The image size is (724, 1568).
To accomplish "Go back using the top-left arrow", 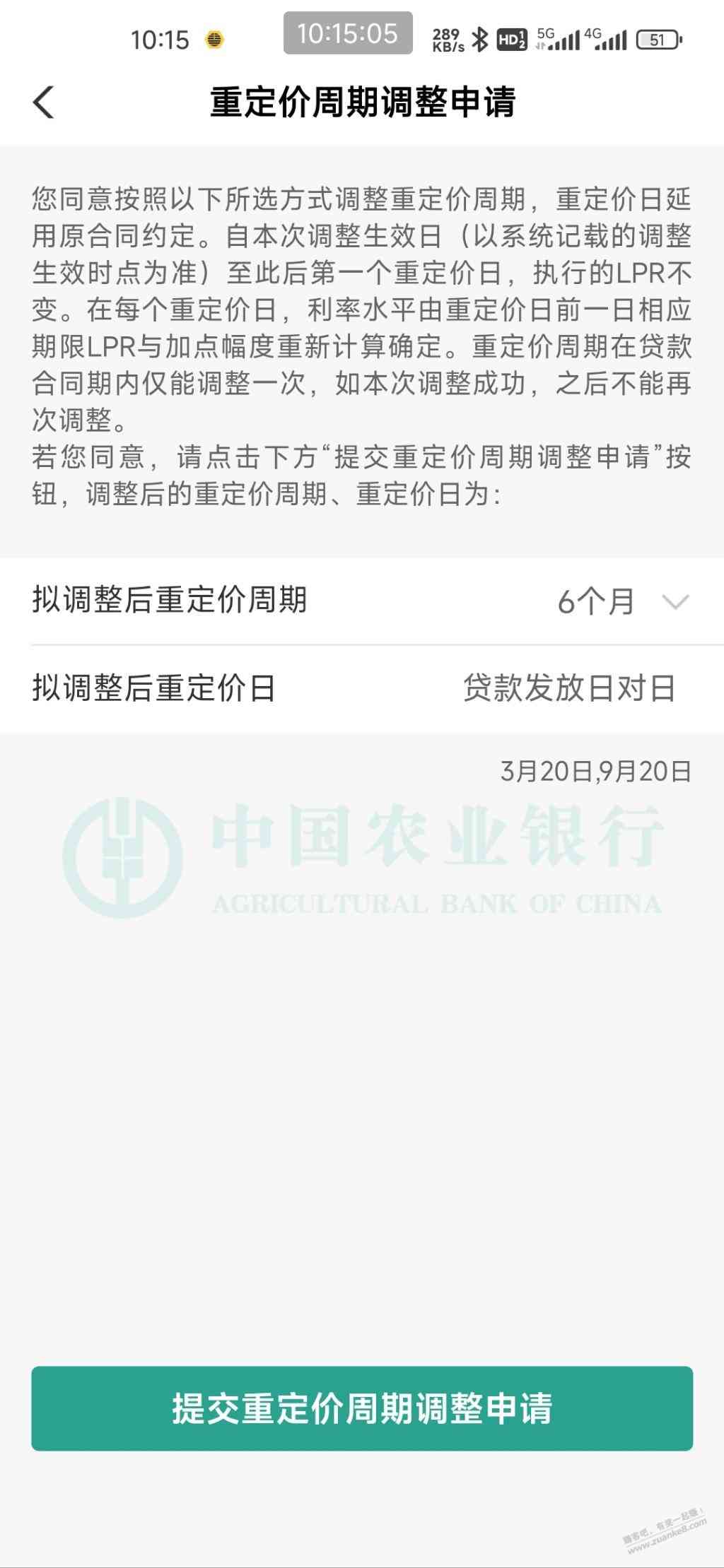I will tap(44, 102).
